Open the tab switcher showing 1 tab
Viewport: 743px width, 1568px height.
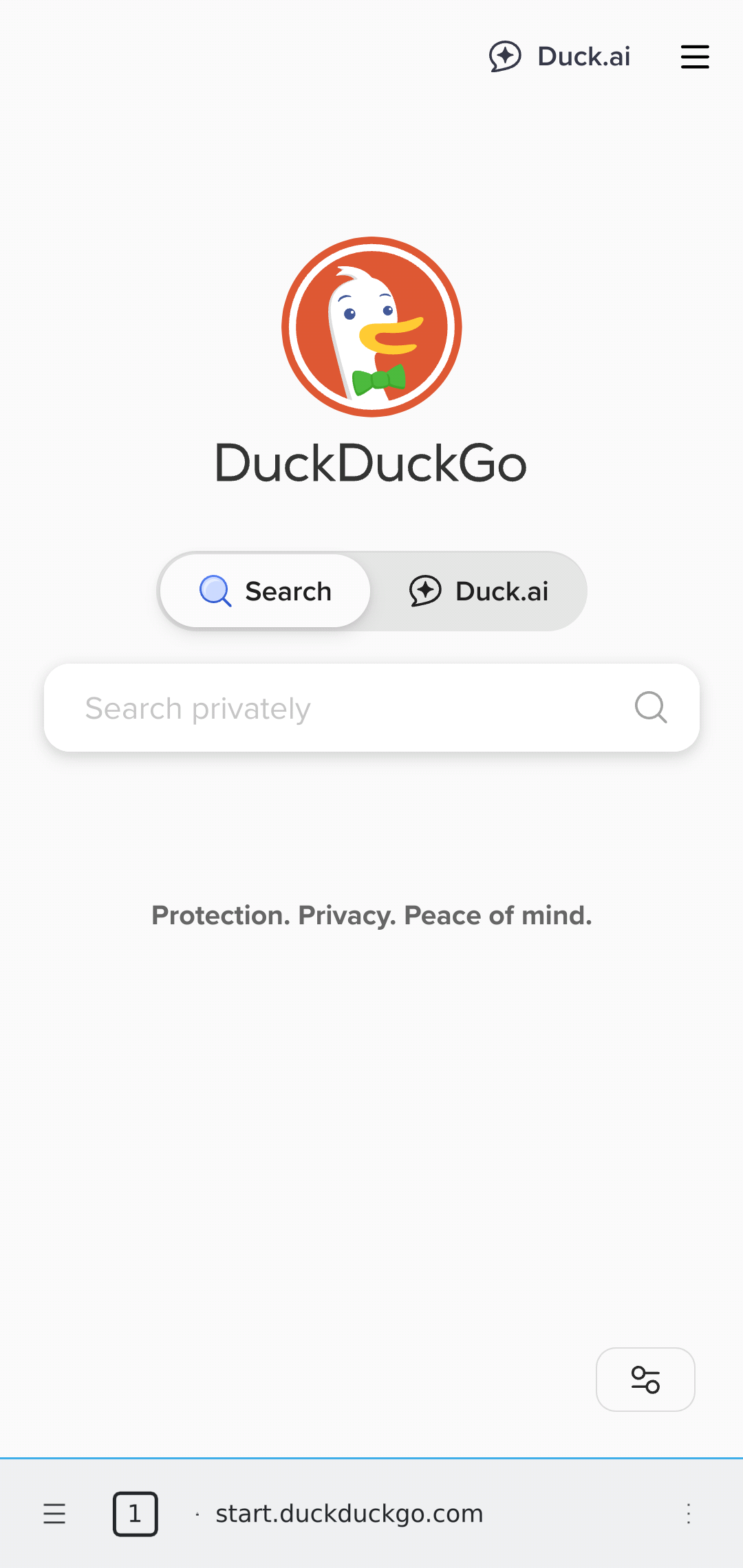click(x=135, y=1514)
